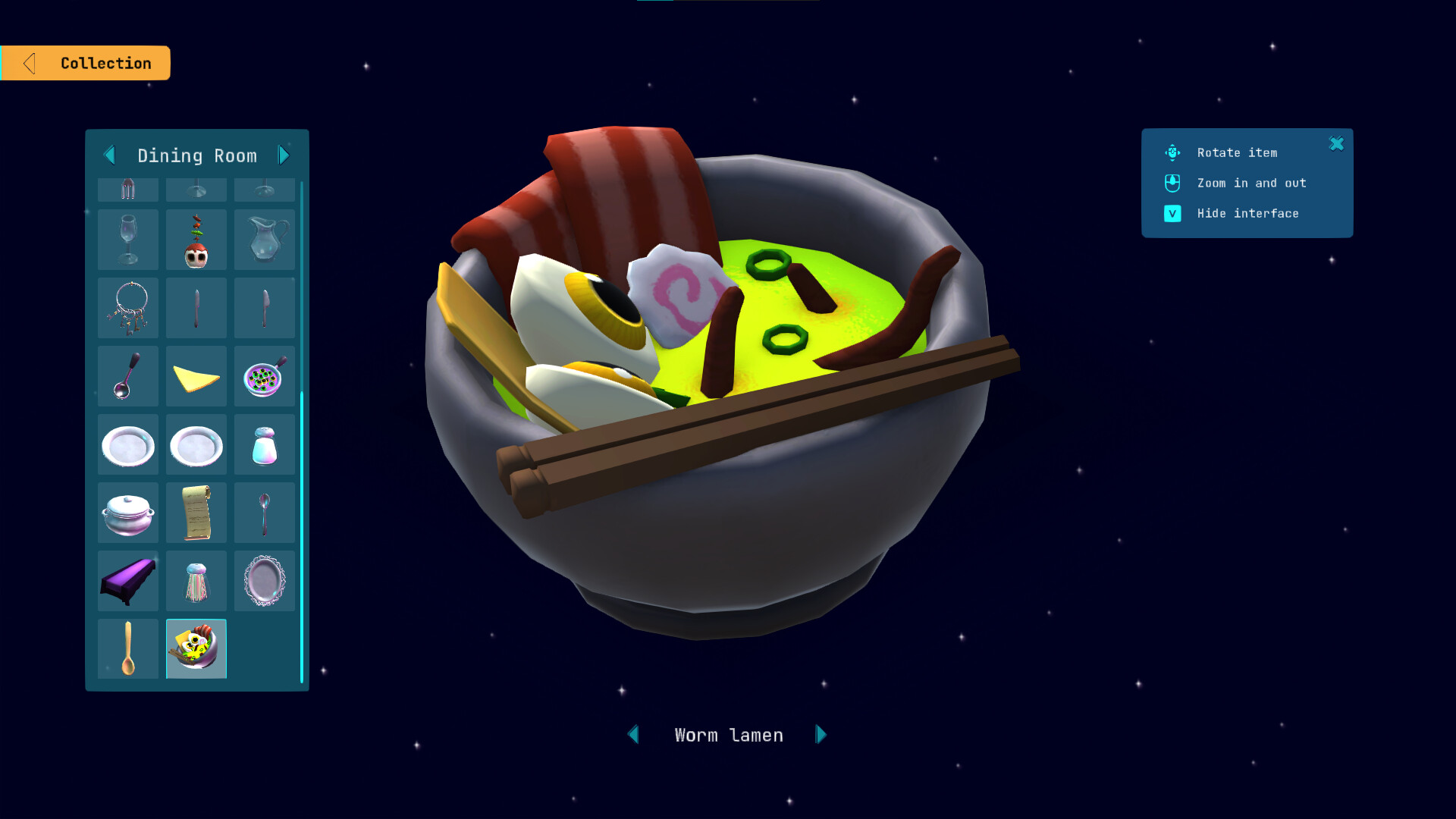Select the glass pitcher item
The width and height of the screenshot is (1456, 819).
265,240
